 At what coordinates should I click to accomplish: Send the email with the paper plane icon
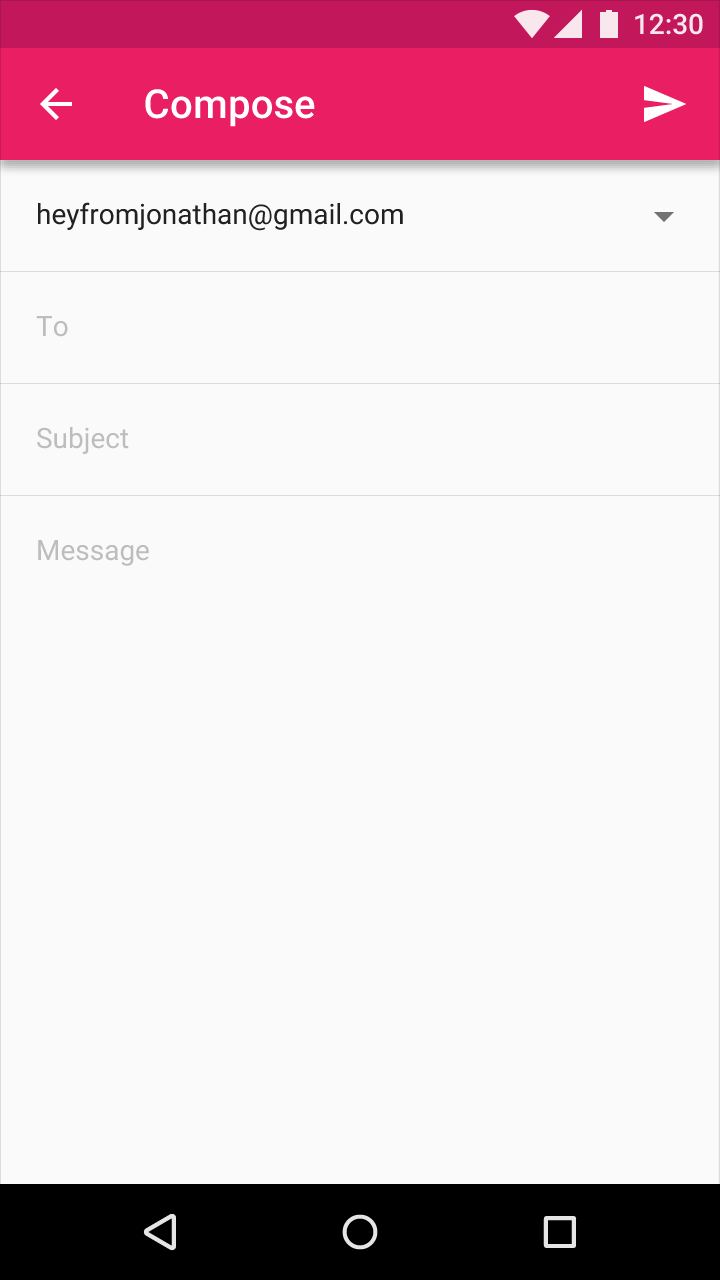point(664,104)
